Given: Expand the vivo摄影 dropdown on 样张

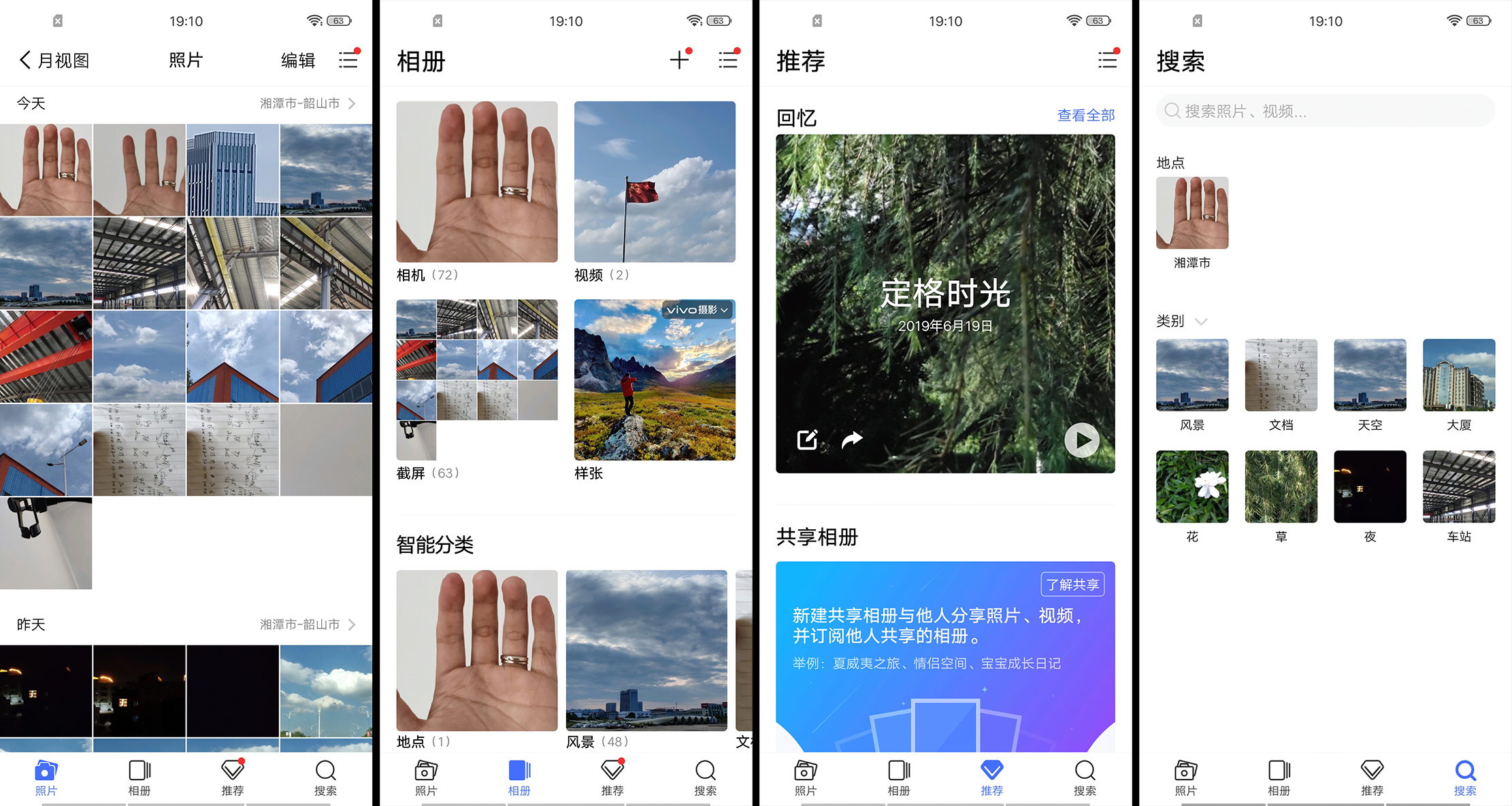Looking at the screenshot, I should [x=697, y=310].
